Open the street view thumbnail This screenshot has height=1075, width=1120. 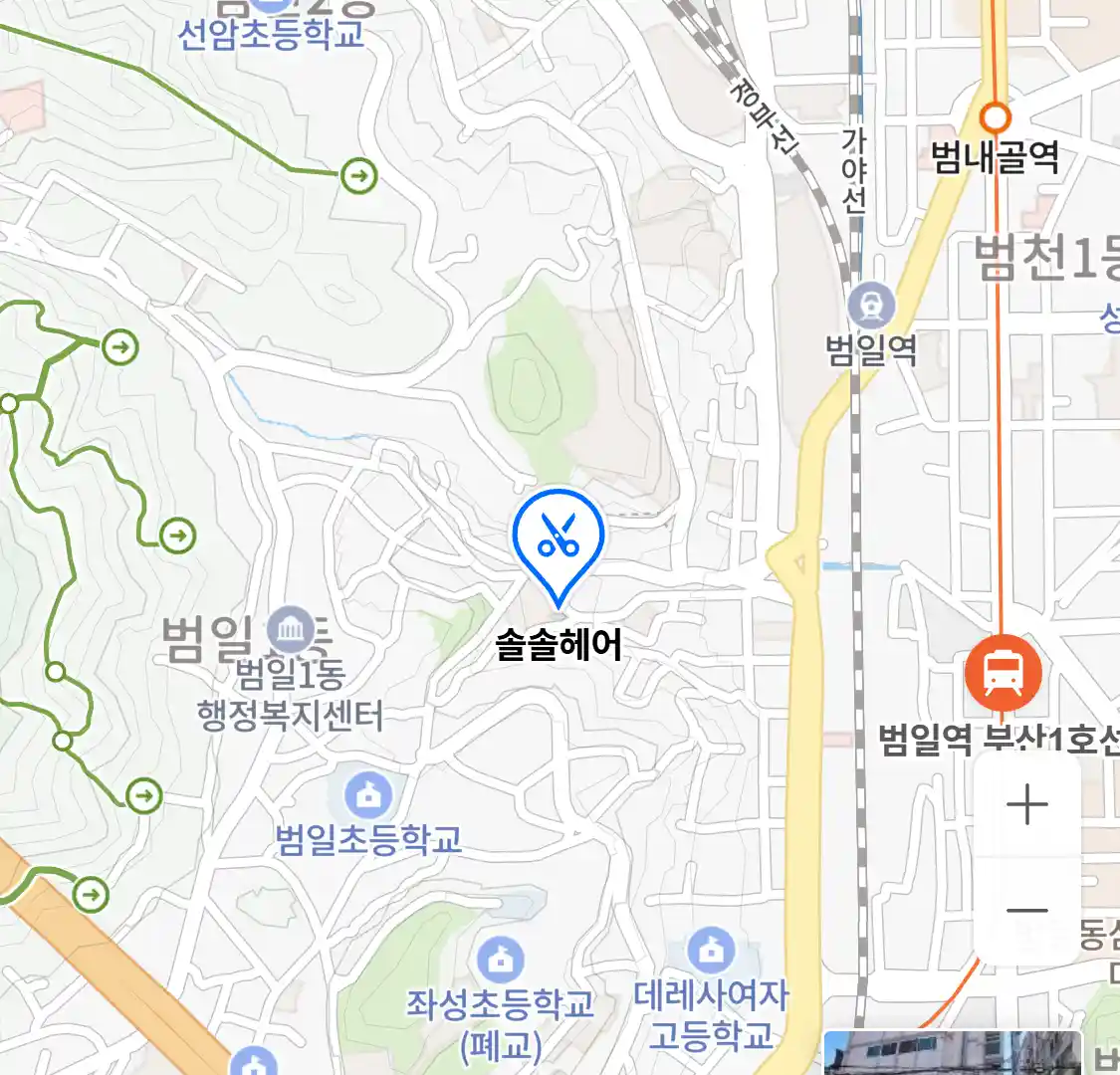pyautogui.click(x=951, y=1053)
